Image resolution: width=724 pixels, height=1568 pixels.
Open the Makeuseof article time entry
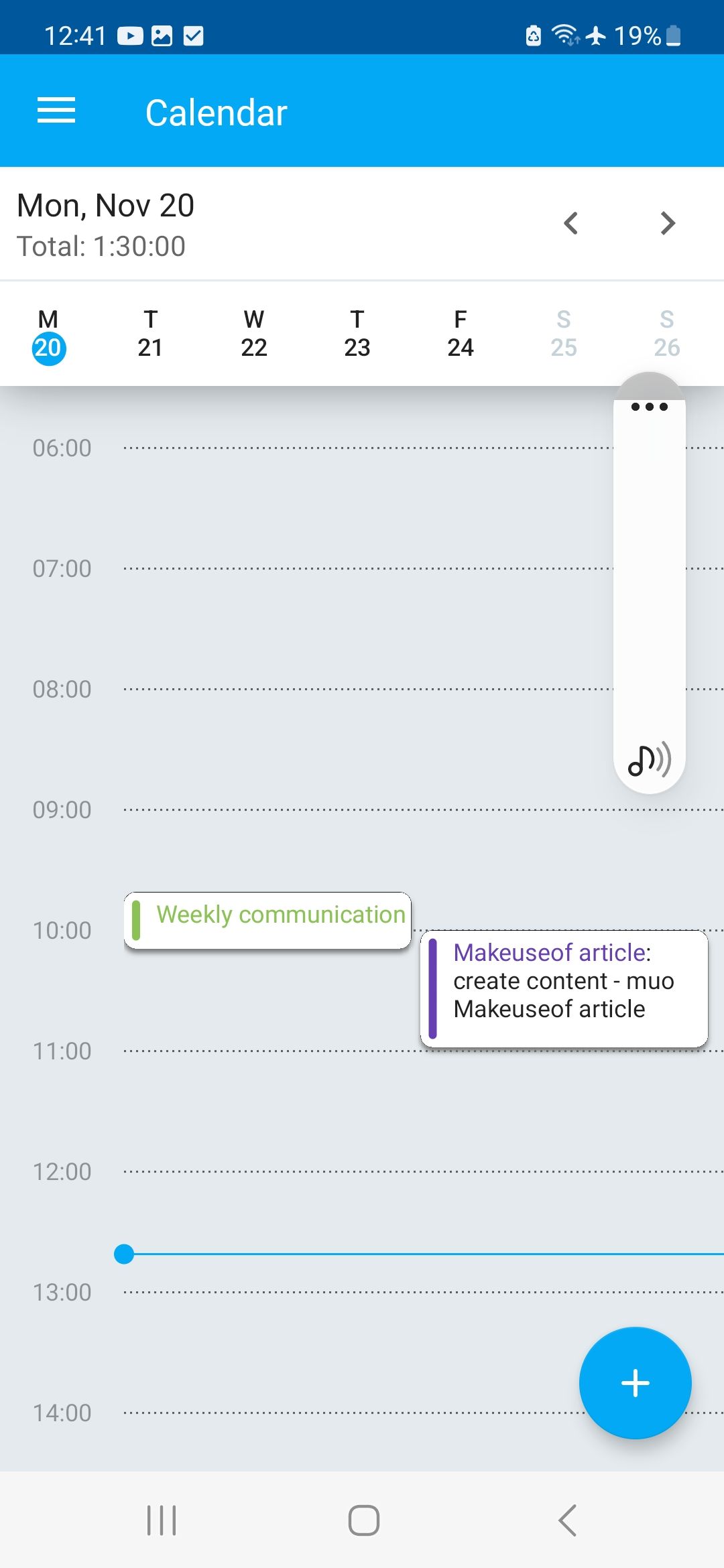tap(564, 988)
